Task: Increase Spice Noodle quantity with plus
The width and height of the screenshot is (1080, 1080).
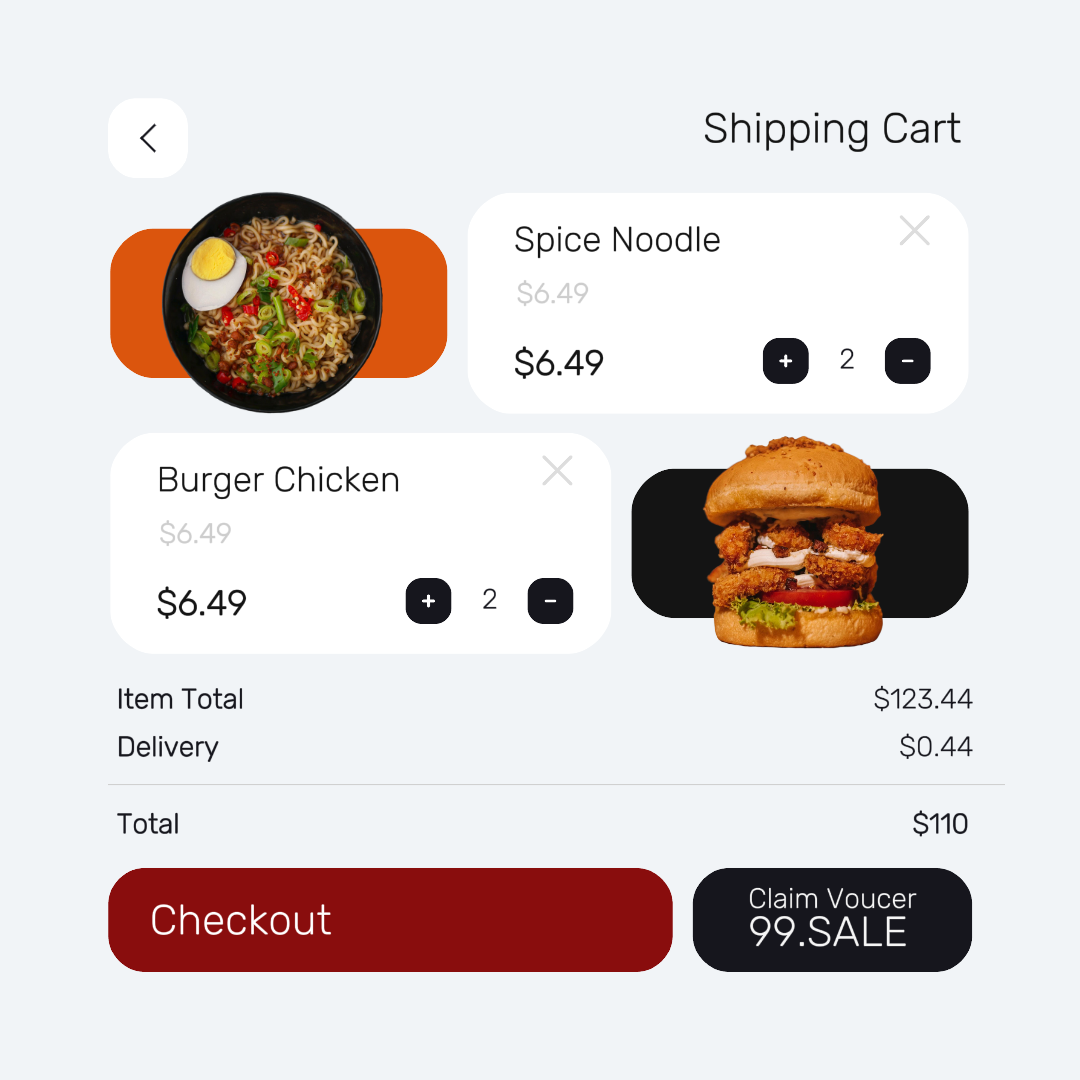Action: [786, 361]
